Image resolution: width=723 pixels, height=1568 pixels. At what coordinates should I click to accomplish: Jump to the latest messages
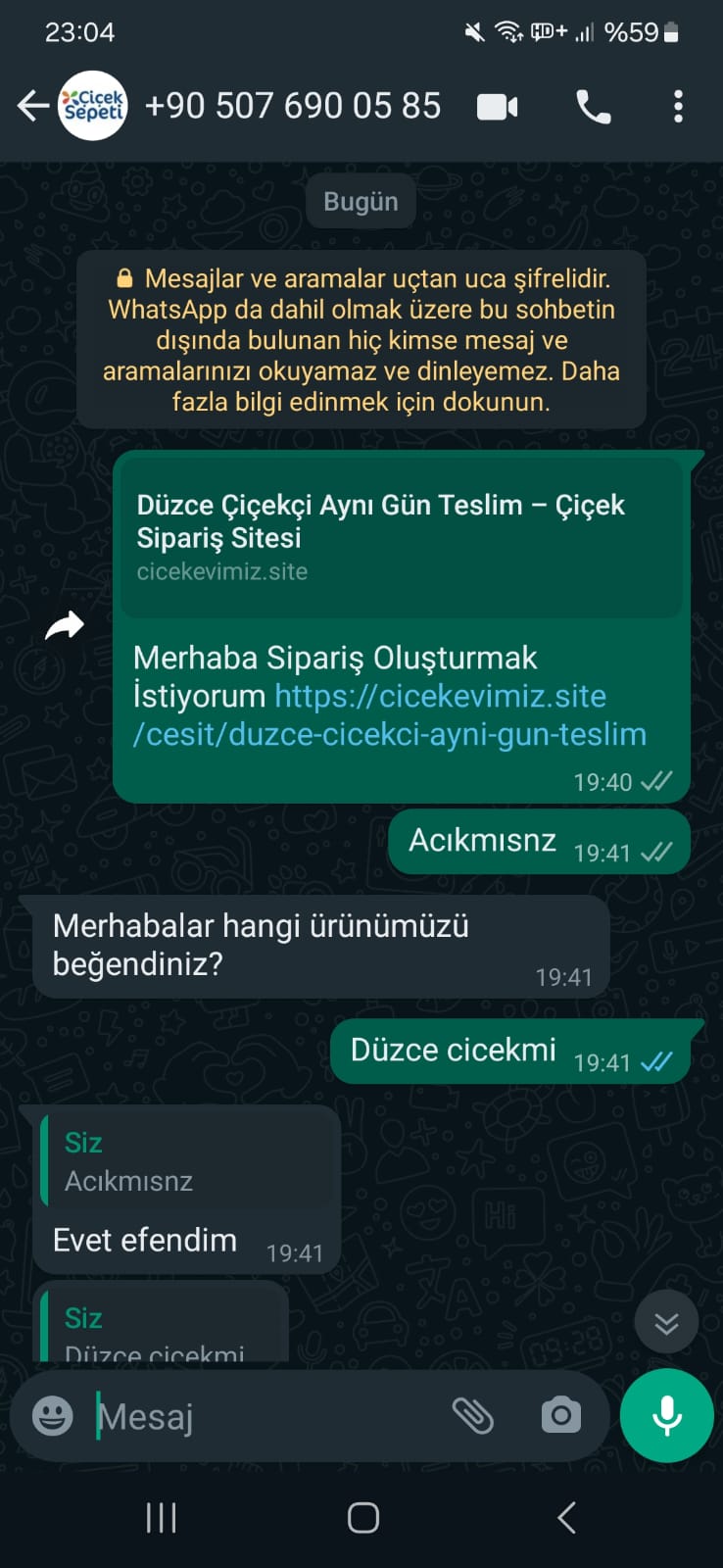(x=666, y=1322)
